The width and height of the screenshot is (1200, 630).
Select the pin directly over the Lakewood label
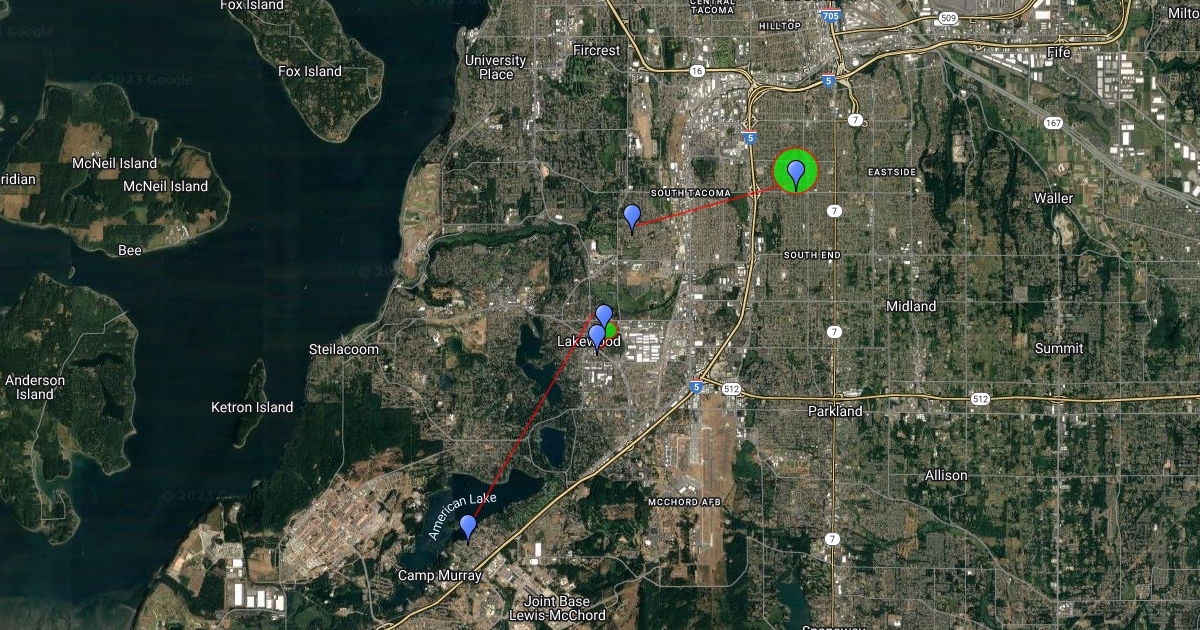597,337
